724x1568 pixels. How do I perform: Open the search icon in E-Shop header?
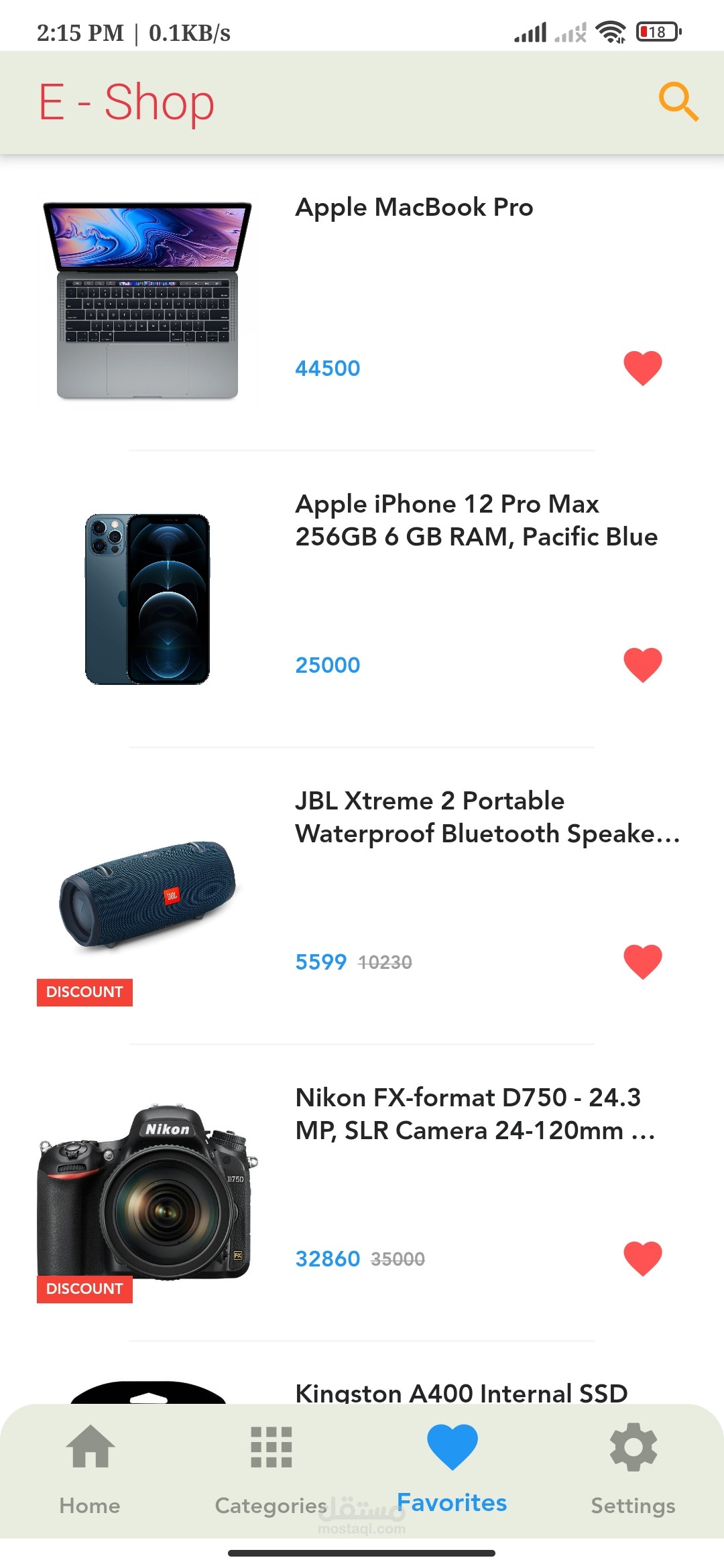coord(678,101)
